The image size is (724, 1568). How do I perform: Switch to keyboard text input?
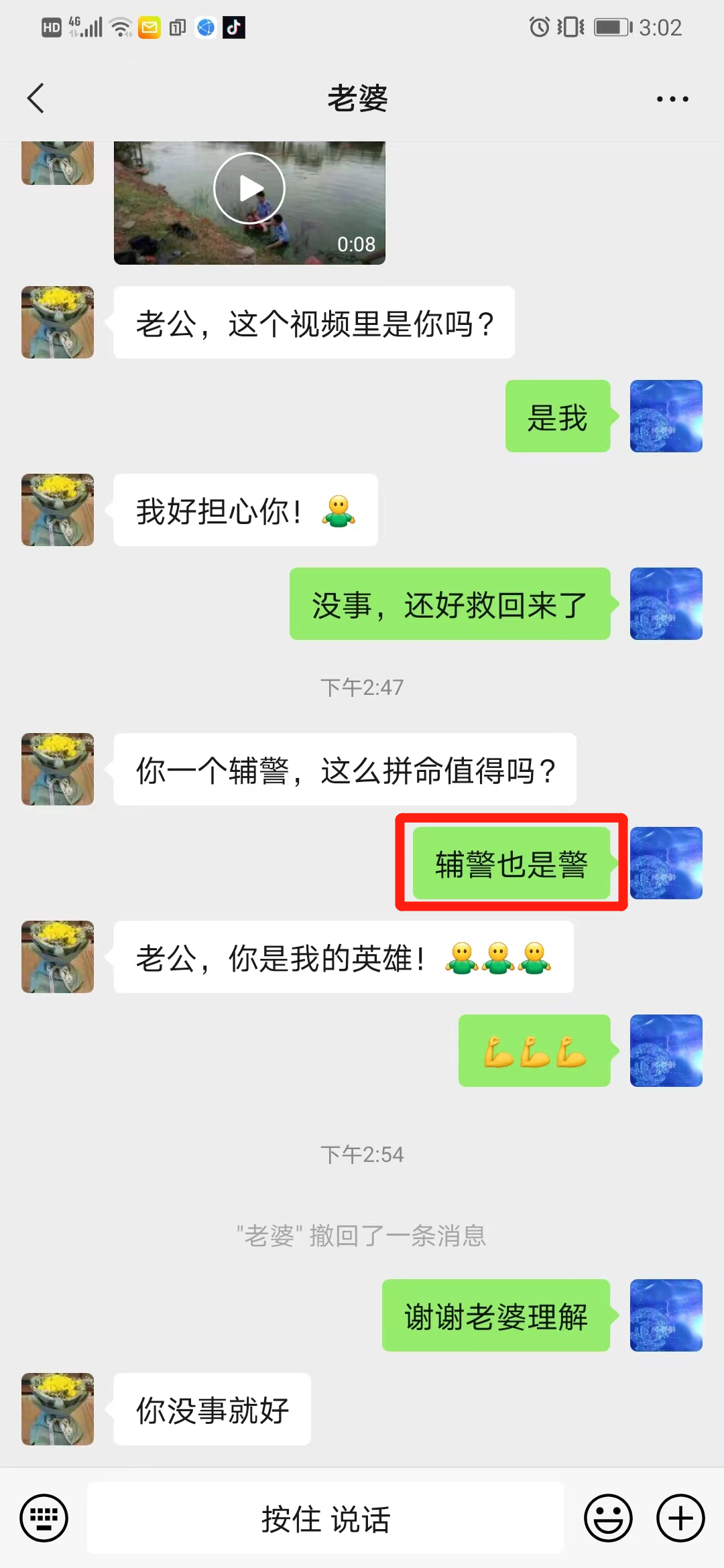[x=44, y=1518]
